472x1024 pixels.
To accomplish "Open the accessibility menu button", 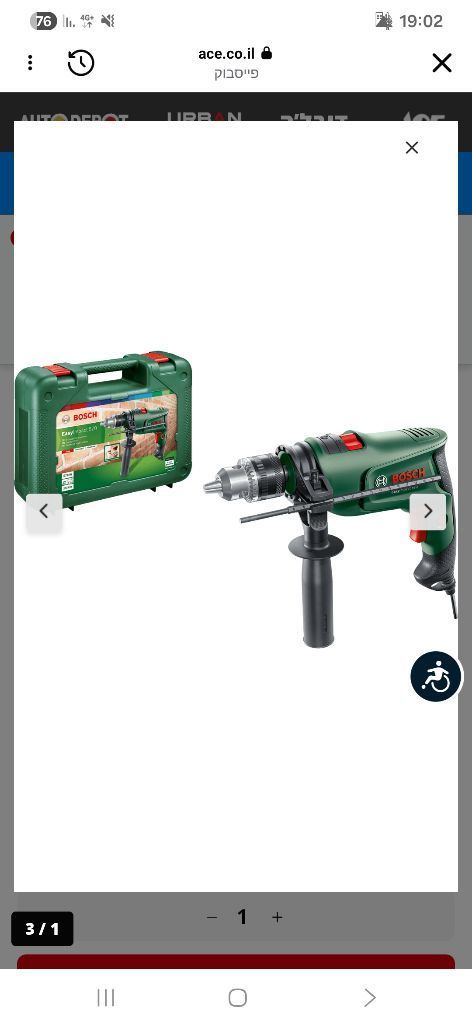I will tap(435, 677).
